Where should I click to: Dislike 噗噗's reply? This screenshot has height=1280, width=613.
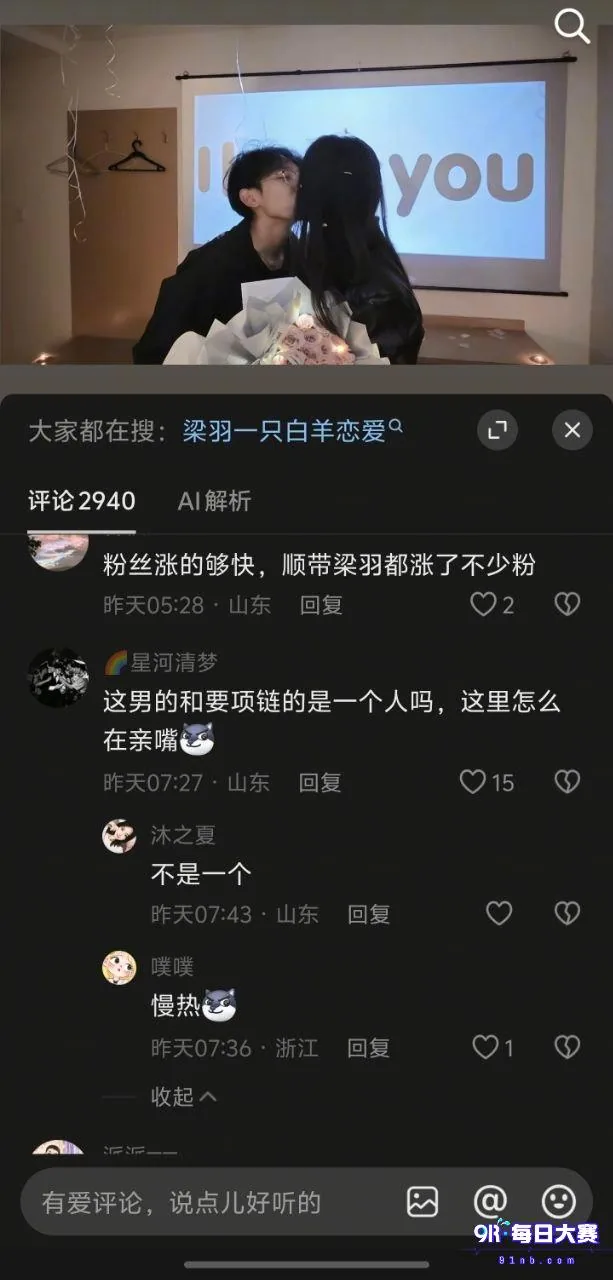click(567, 1047)
